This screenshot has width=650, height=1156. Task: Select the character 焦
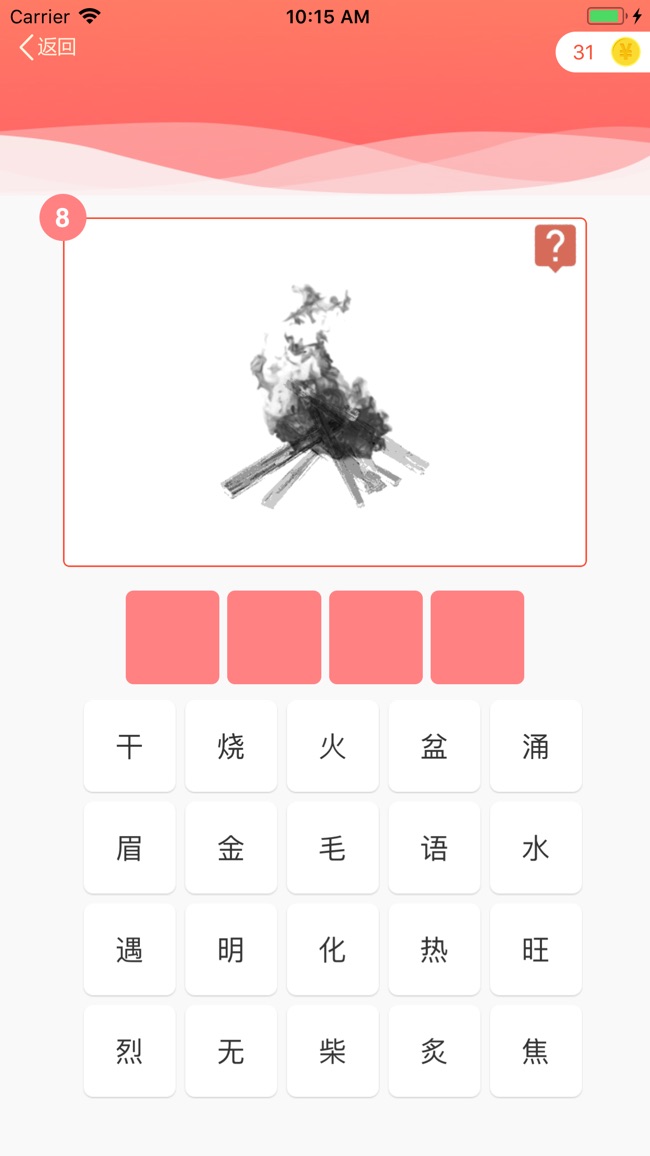point(536,1051)
